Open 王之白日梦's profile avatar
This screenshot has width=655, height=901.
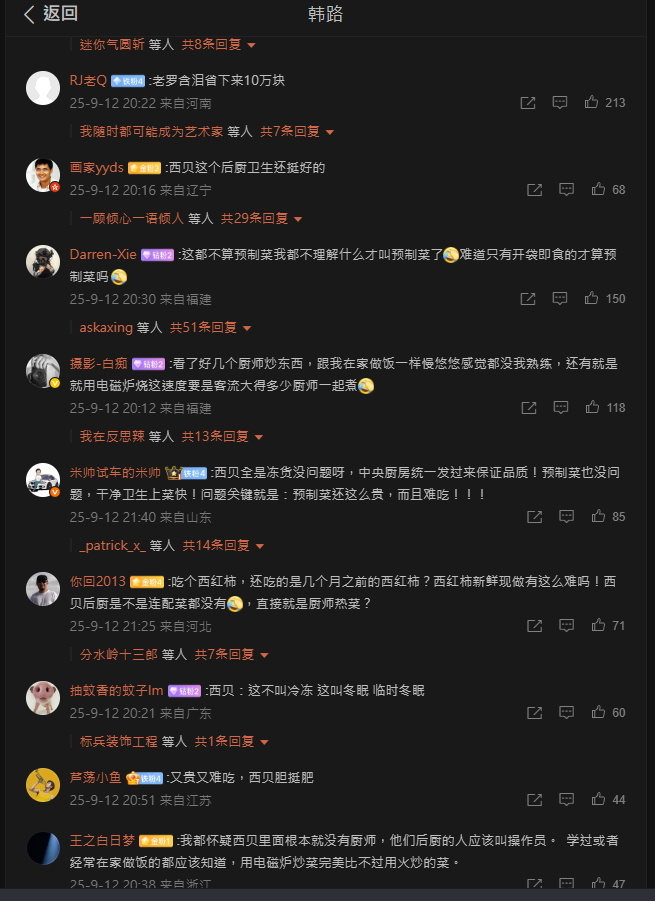tap(42, 848)
